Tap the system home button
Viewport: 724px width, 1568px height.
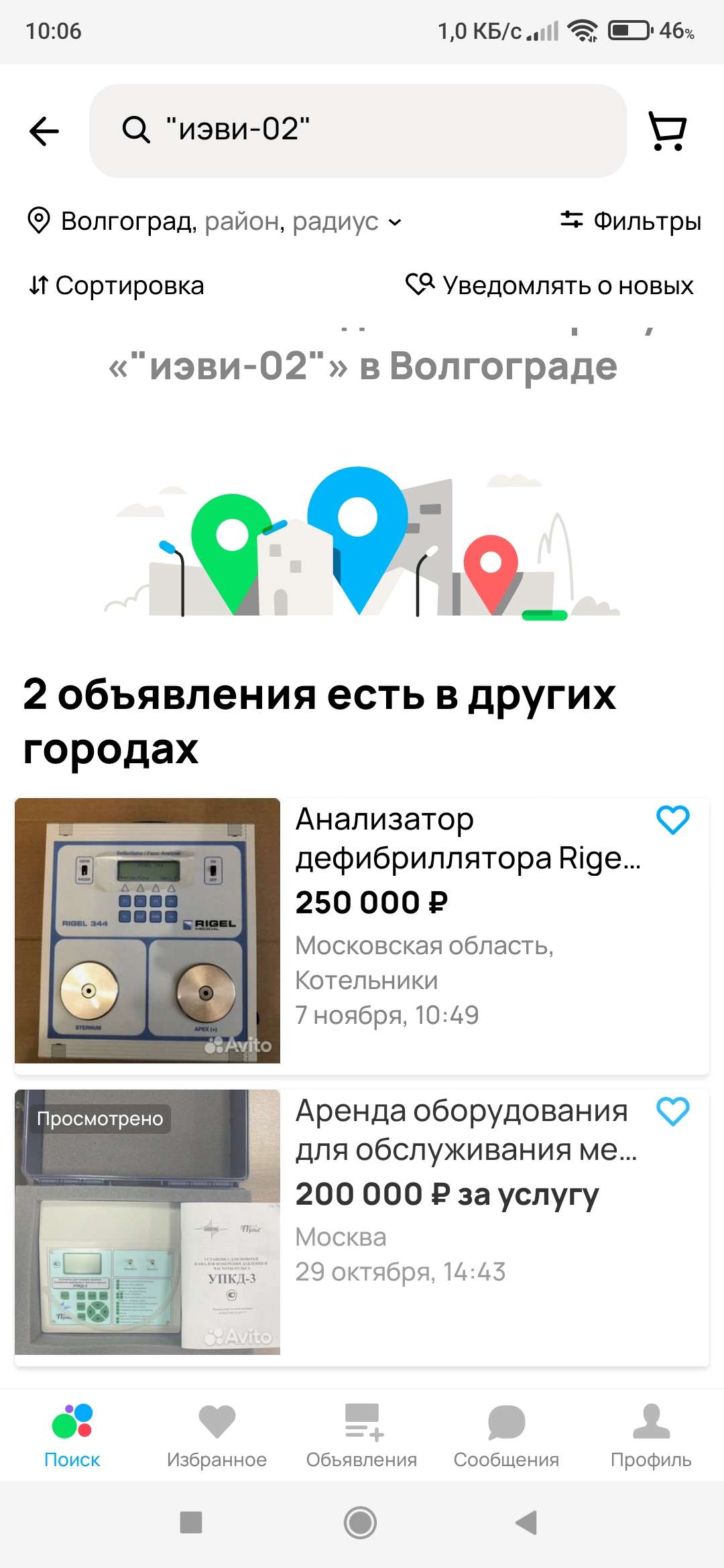pos(361,1522)
